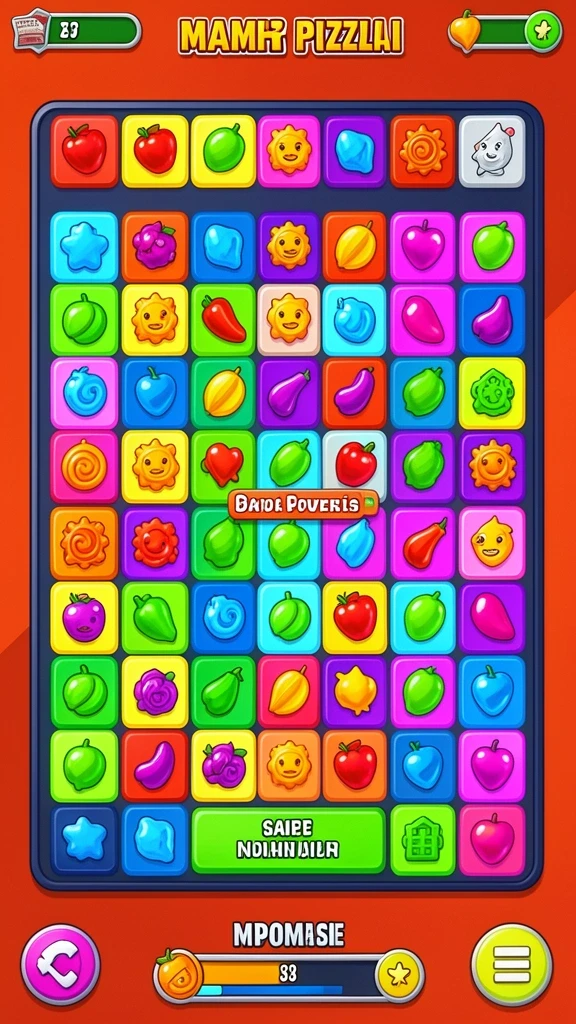The height and width of the screenshot is (1024, 576).
Task: Select the white ghost tile in top row
Action: coord(491,152)
